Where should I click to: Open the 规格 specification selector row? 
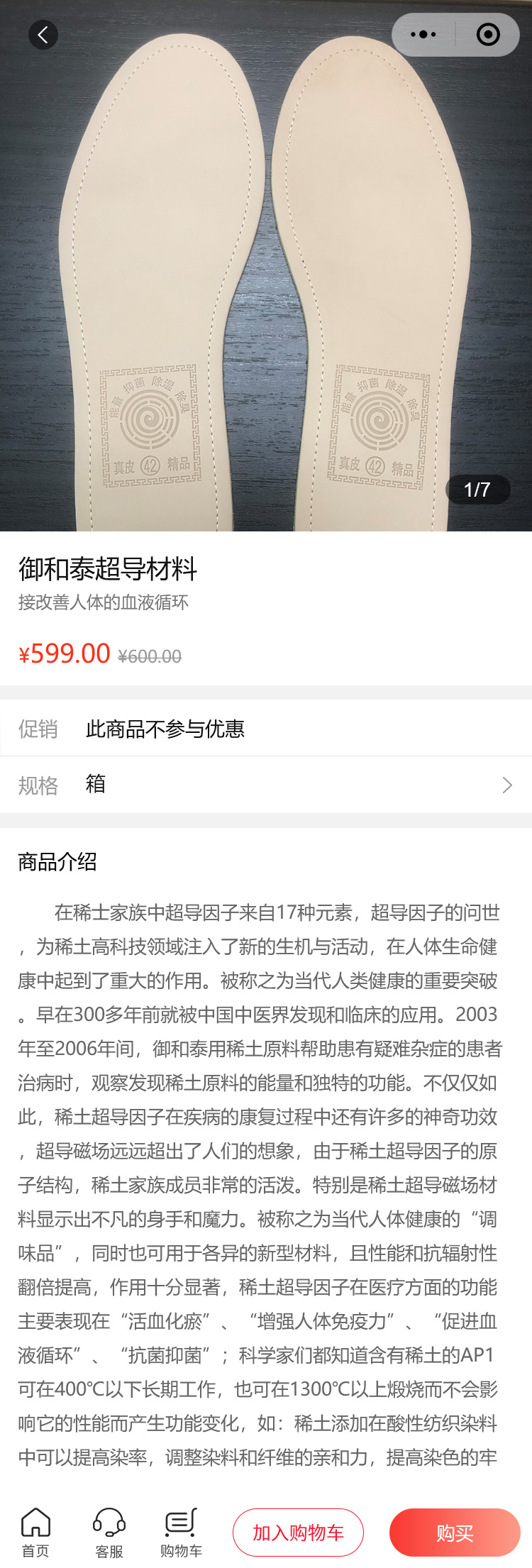pos(266,785)
